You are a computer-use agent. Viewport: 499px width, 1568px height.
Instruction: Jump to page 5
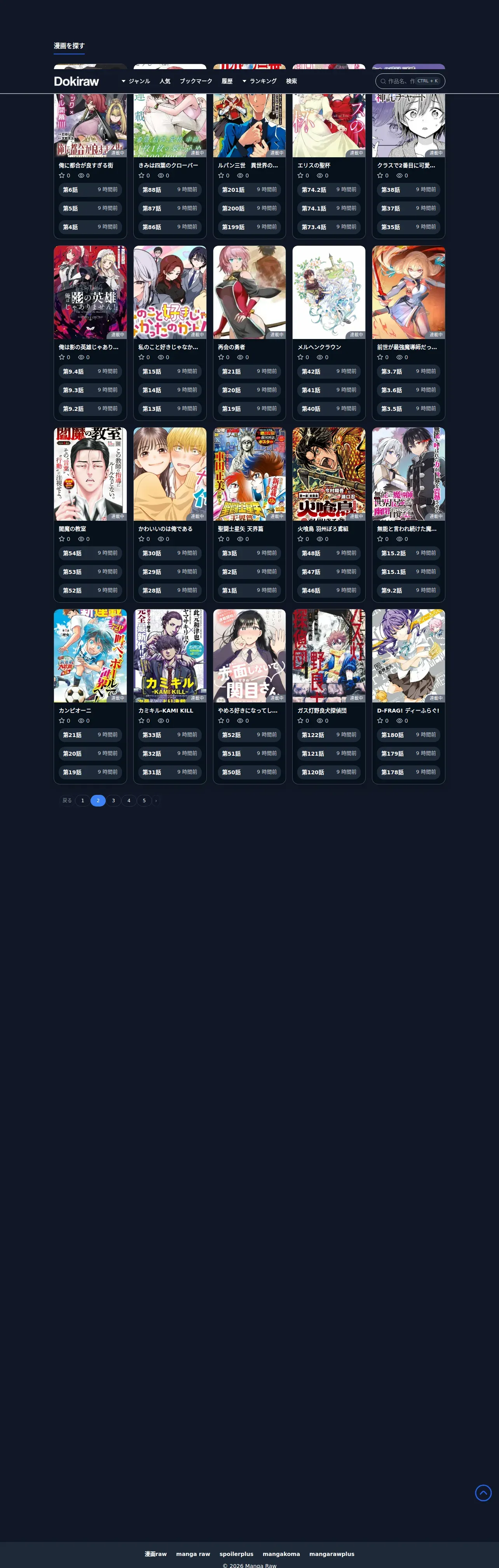tap(145, 800)
